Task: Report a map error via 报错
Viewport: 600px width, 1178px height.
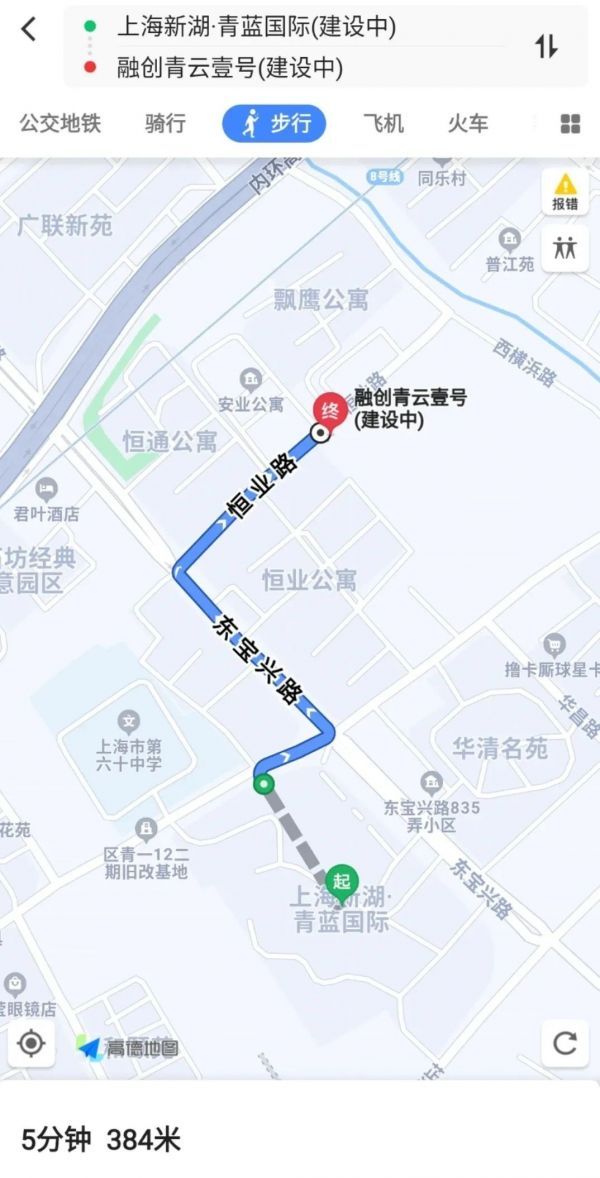Action: click(565, 191)
